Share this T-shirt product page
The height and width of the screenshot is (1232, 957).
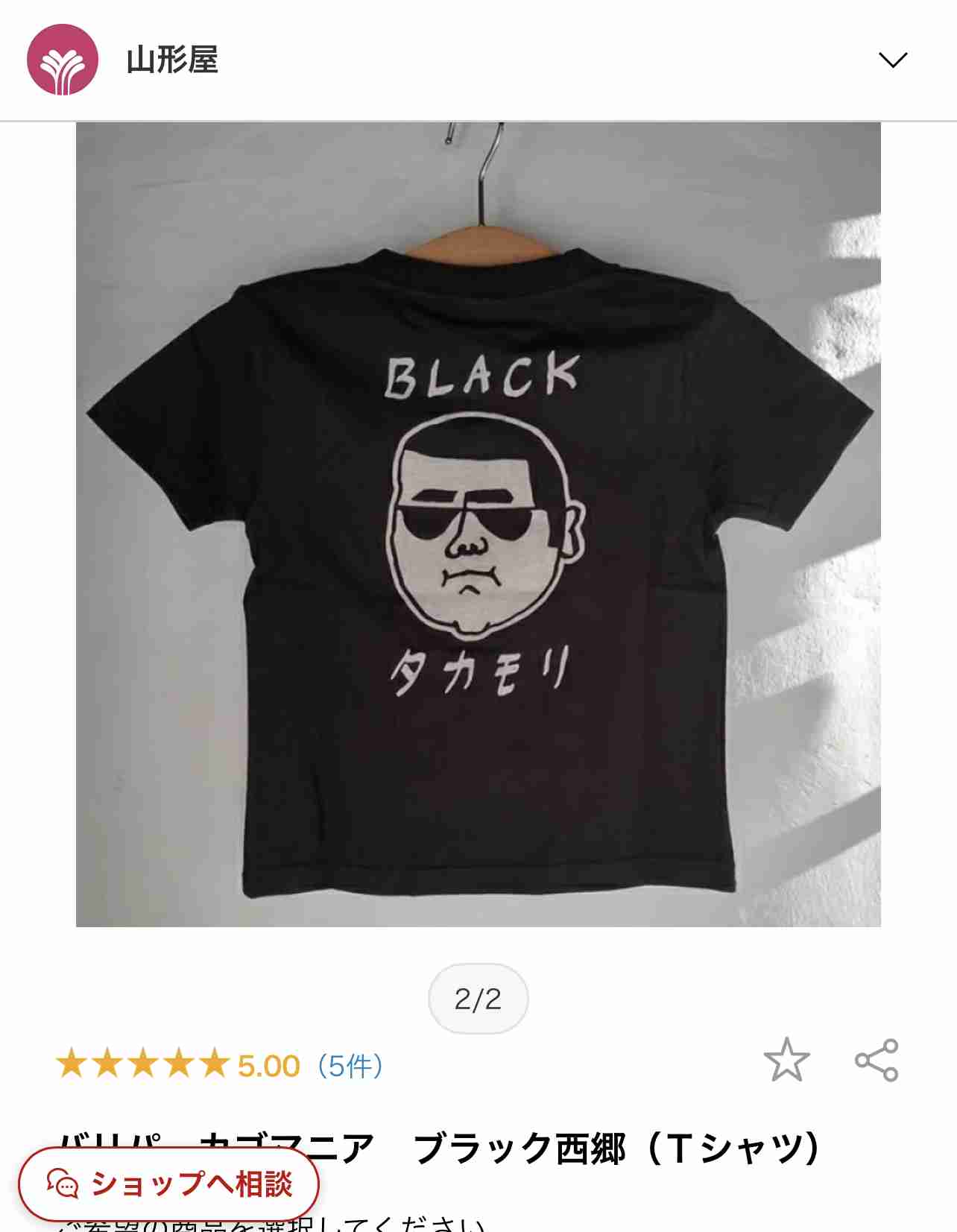[877, 1060]
